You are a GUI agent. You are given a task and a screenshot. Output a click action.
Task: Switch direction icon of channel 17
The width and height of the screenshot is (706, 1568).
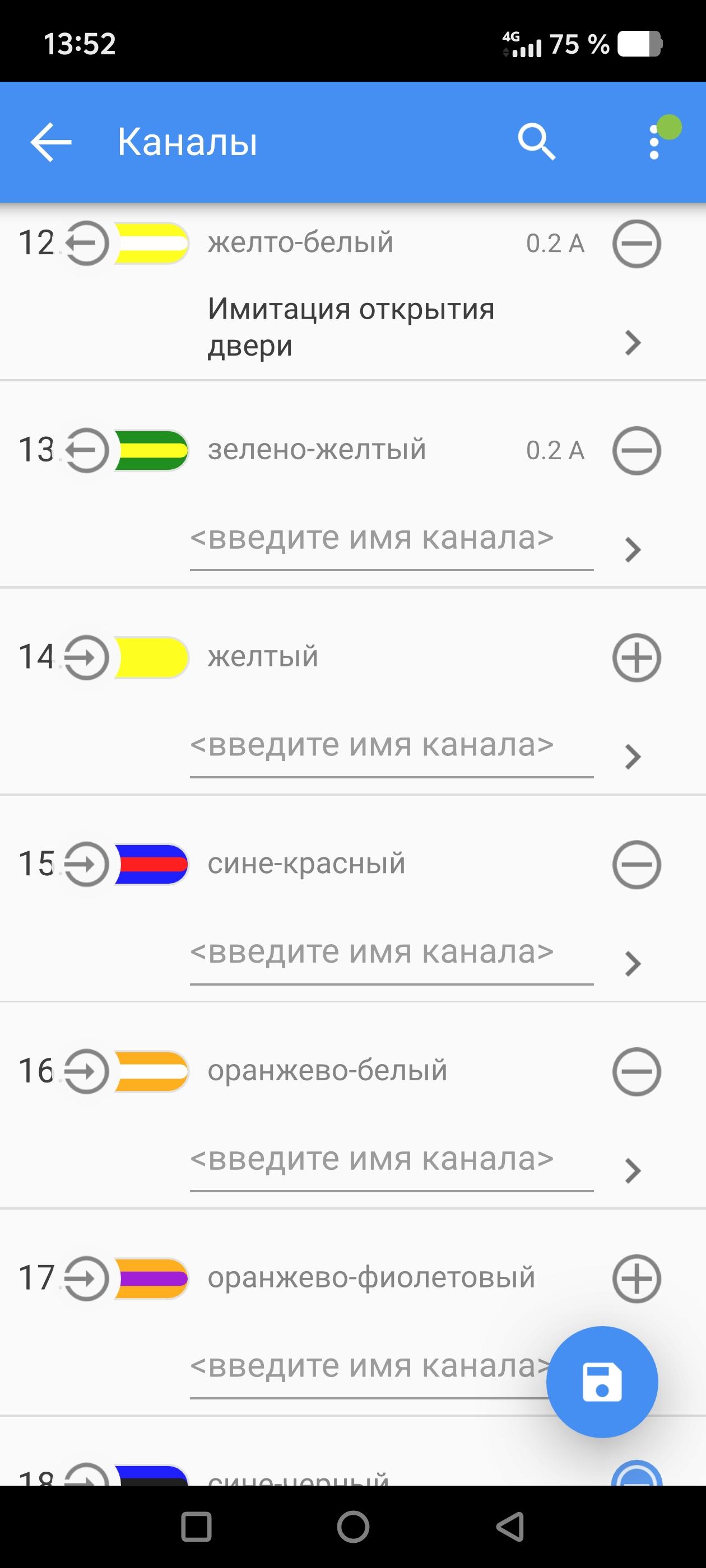pyautogui.click(x=86, y=1278)
